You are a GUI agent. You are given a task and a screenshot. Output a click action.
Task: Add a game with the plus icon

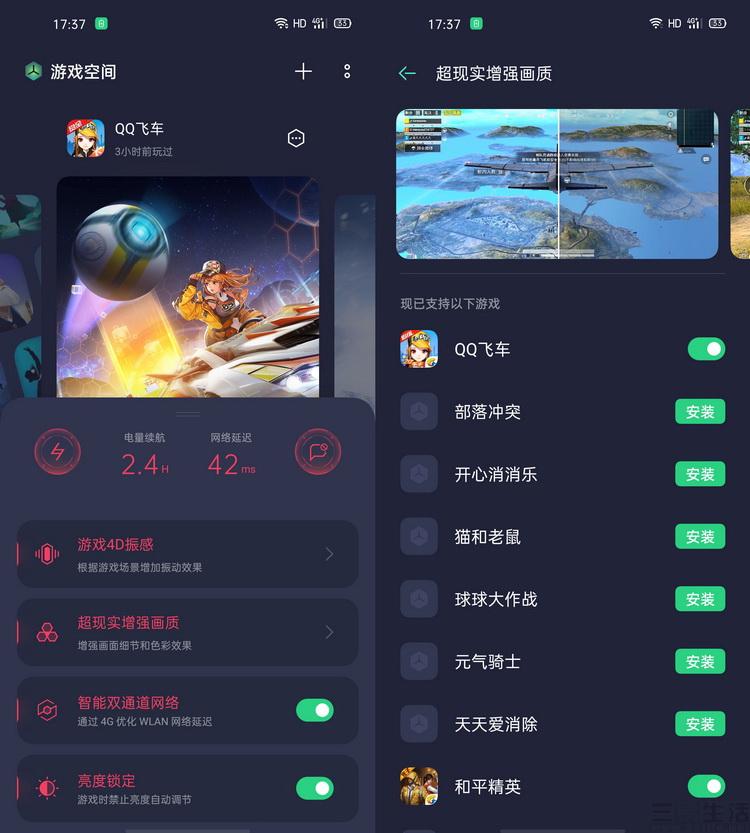(304, 71)
